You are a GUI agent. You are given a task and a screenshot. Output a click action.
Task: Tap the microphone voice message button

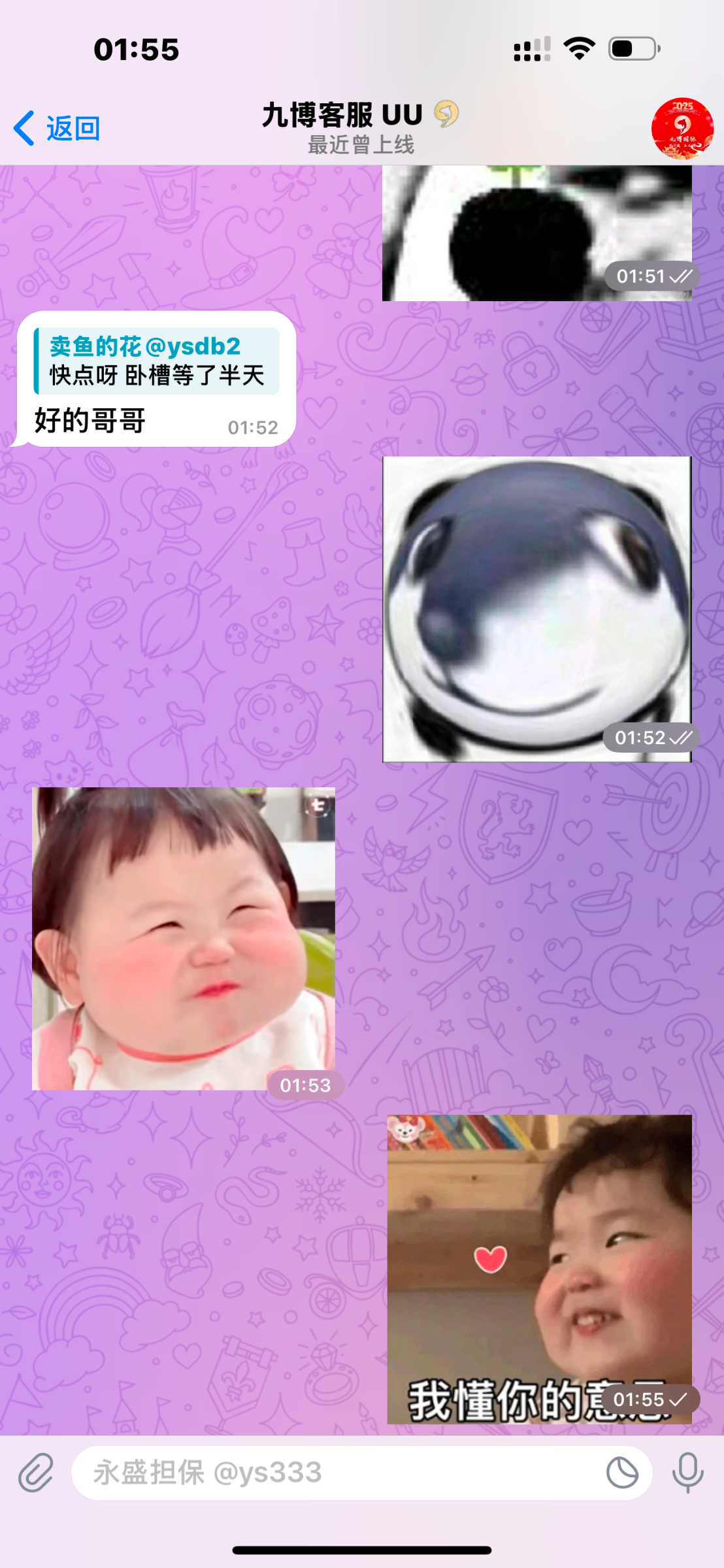click(687, 1473)
